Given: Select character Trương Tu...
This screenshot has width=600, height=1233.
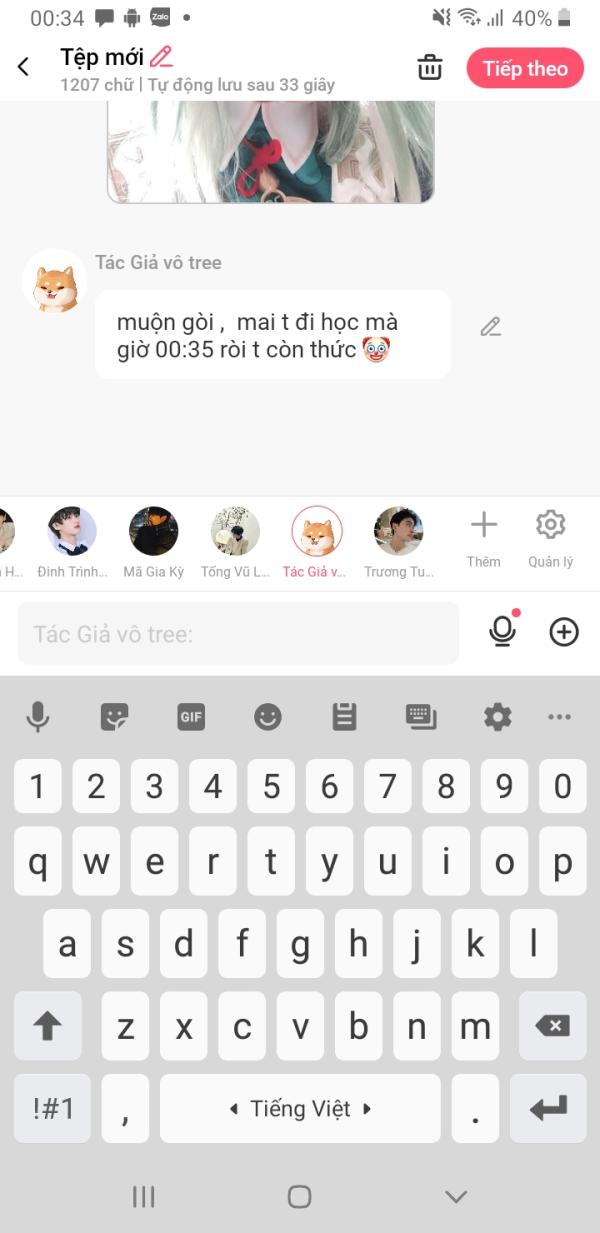Looking at the screenshot, I should coord(398,532).
